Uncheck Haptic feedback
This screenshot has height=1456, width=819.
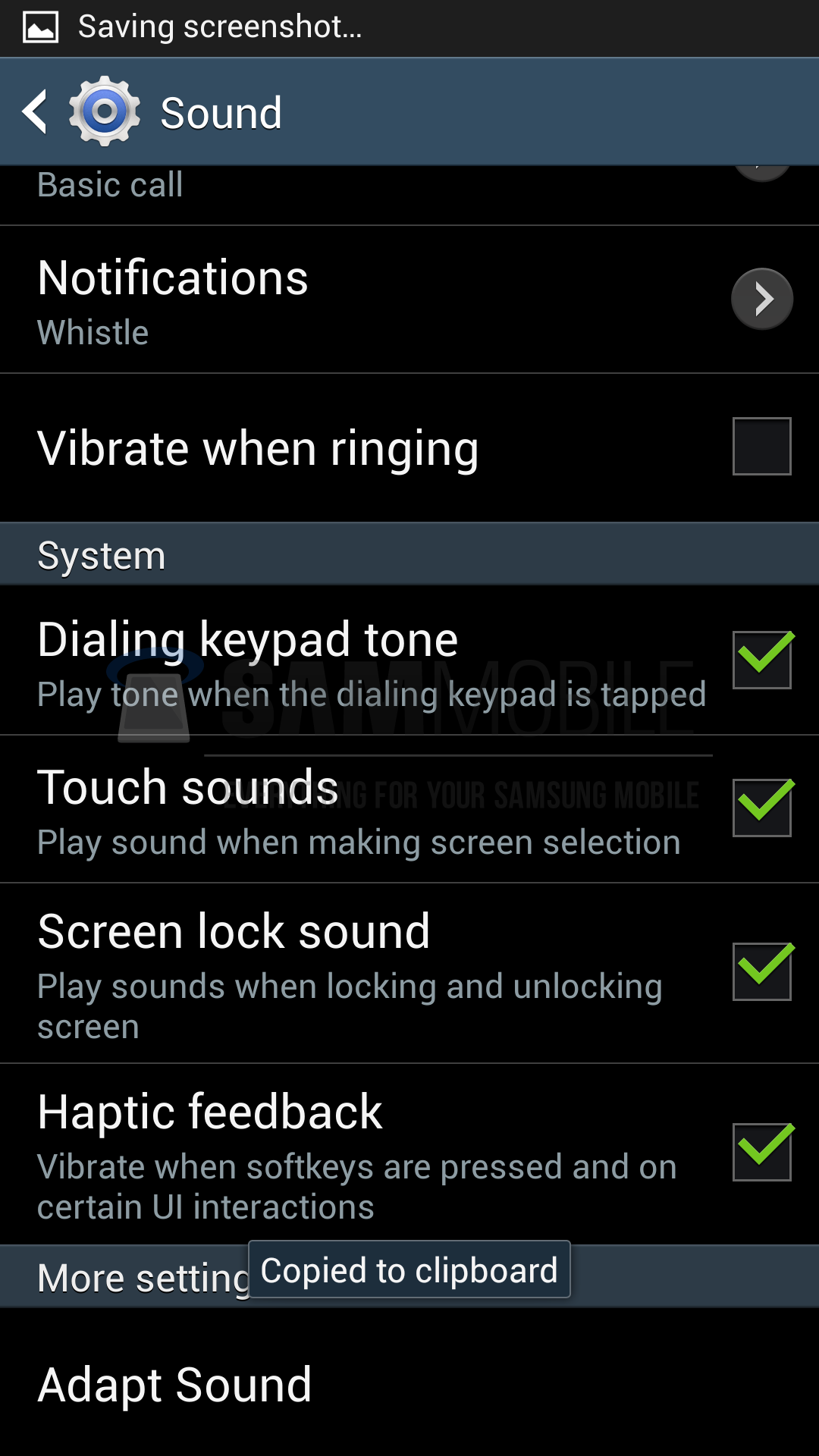(761, 1152)
